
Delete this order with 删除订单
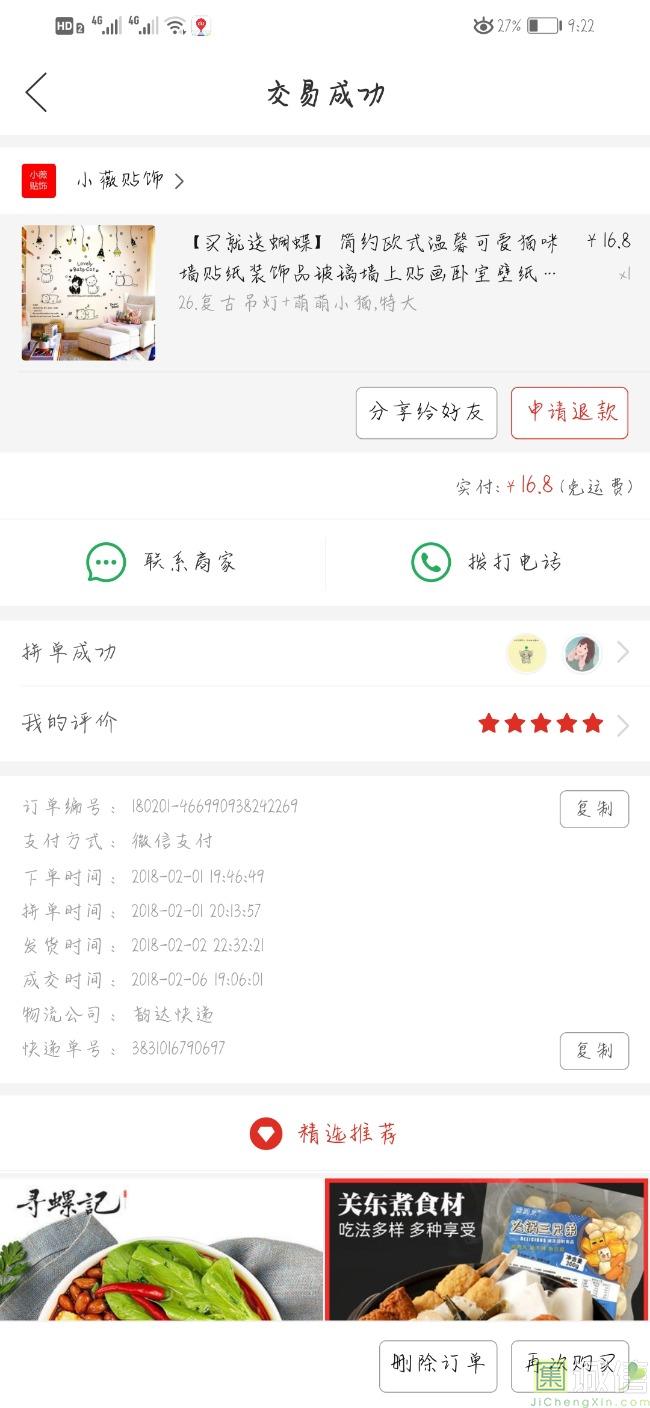[438, 1364]
